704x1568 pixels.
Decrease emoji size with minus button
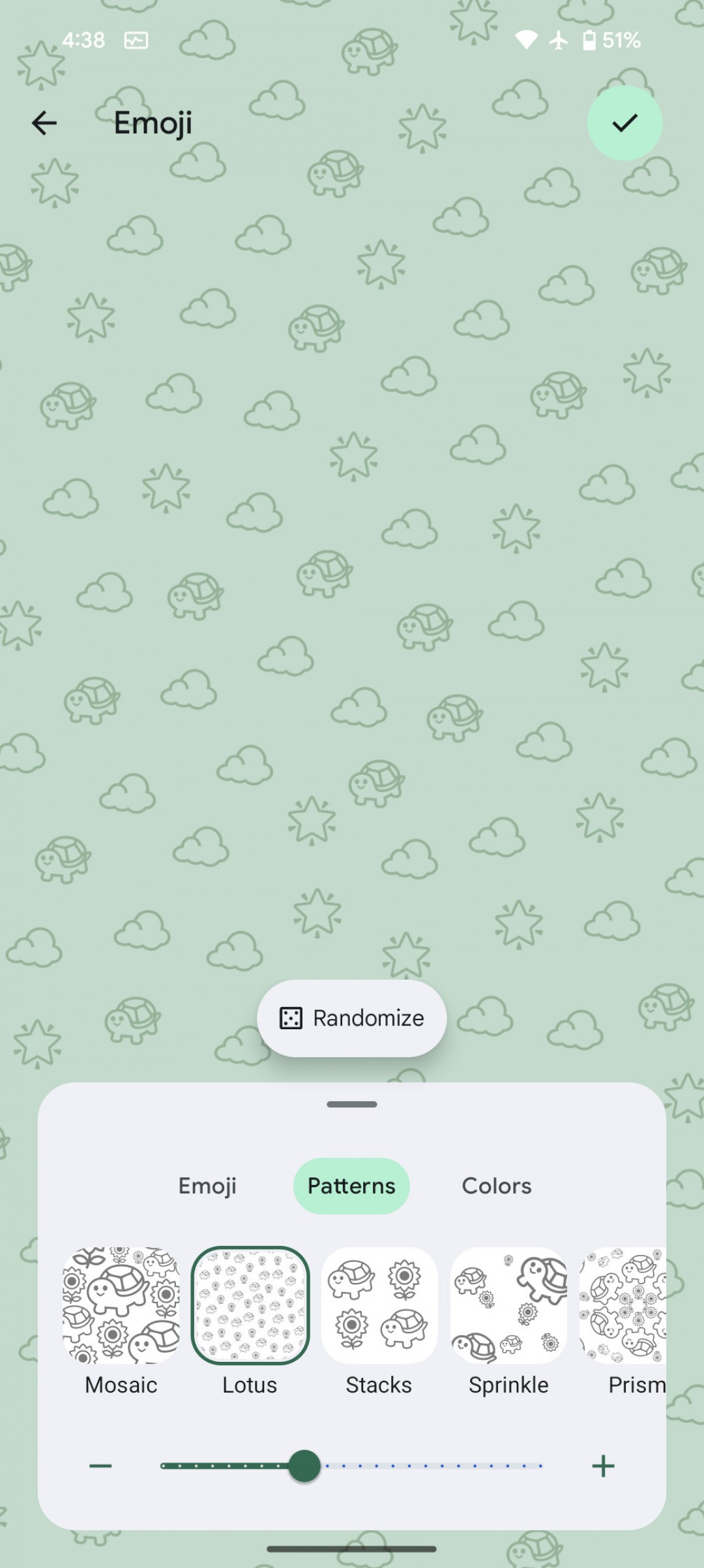(x=100, y=1466)
